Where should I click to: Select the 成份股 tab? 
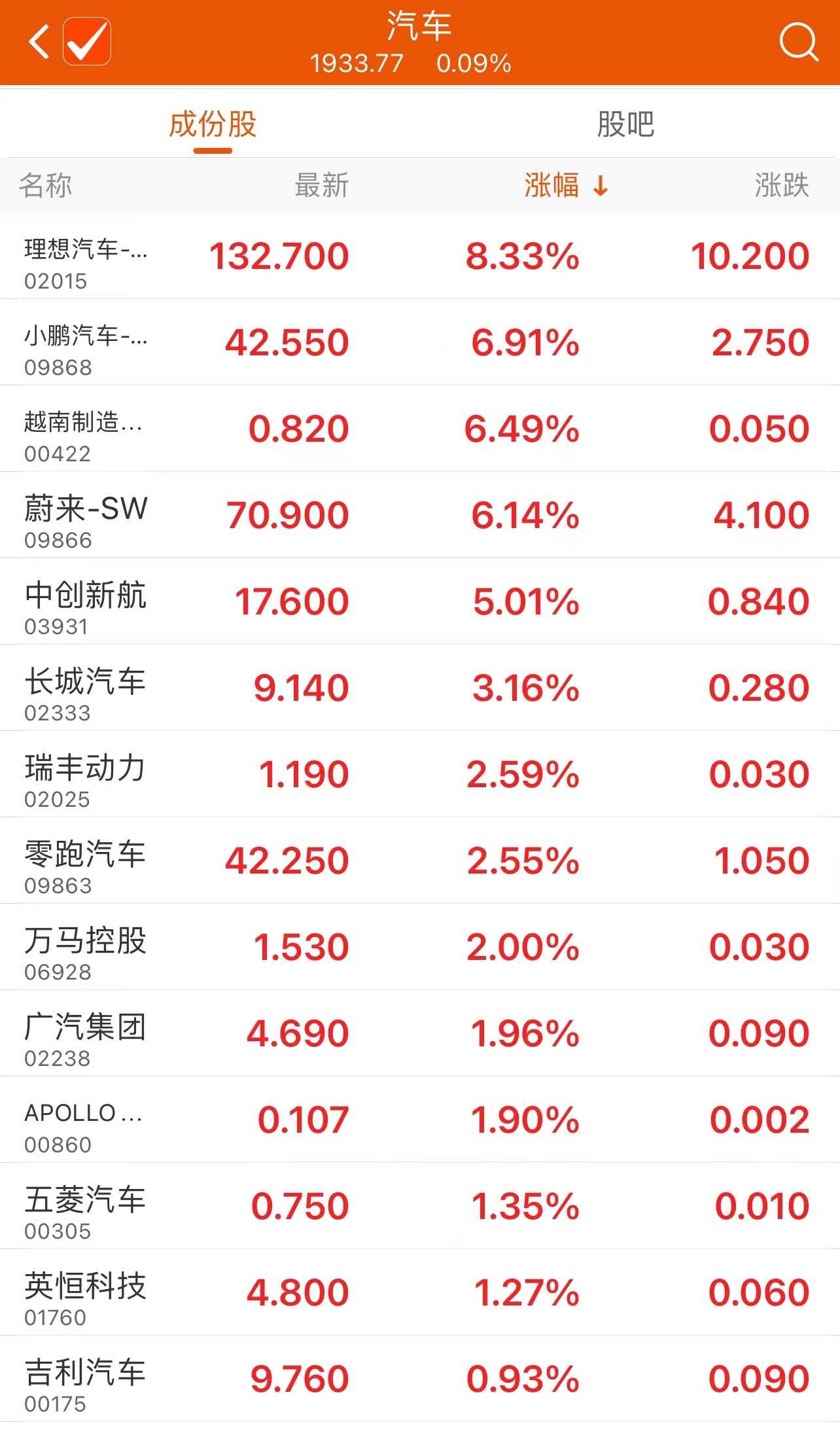[213, 124]
